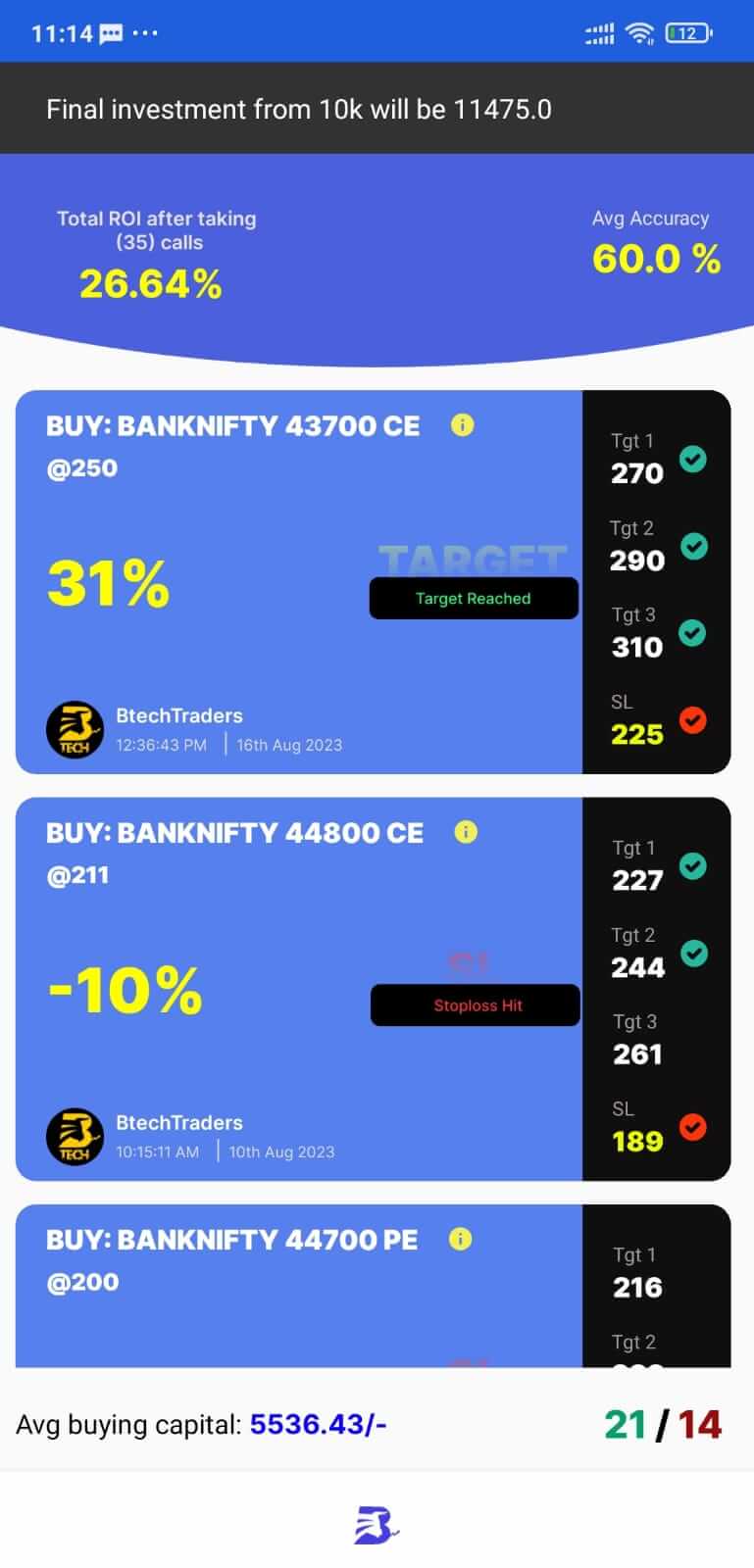View info icon for BANKNIFTY 44700 PE
This screenshot has width=754, height=1568.
tap(460, 1239)
